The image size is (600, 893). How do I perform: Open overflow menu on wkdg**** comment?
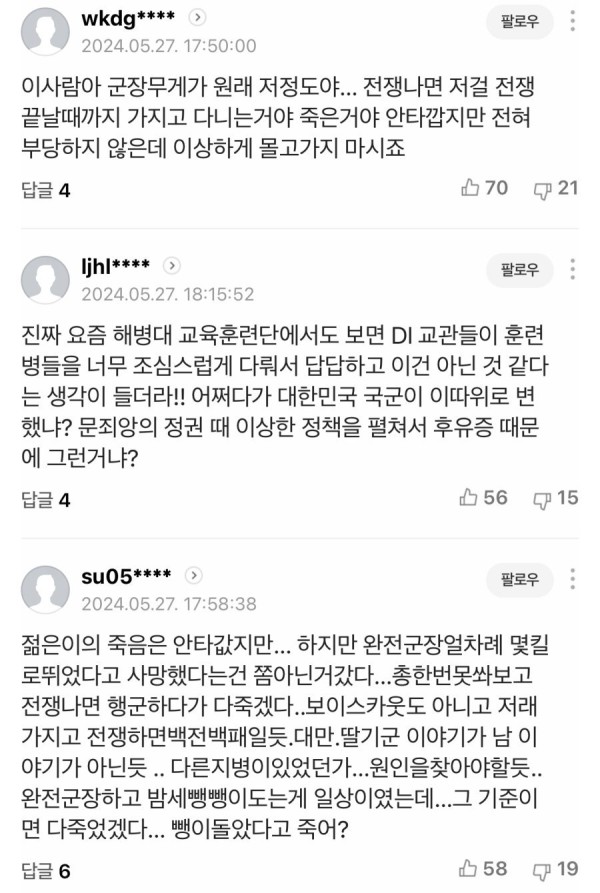tap(572, 20)
